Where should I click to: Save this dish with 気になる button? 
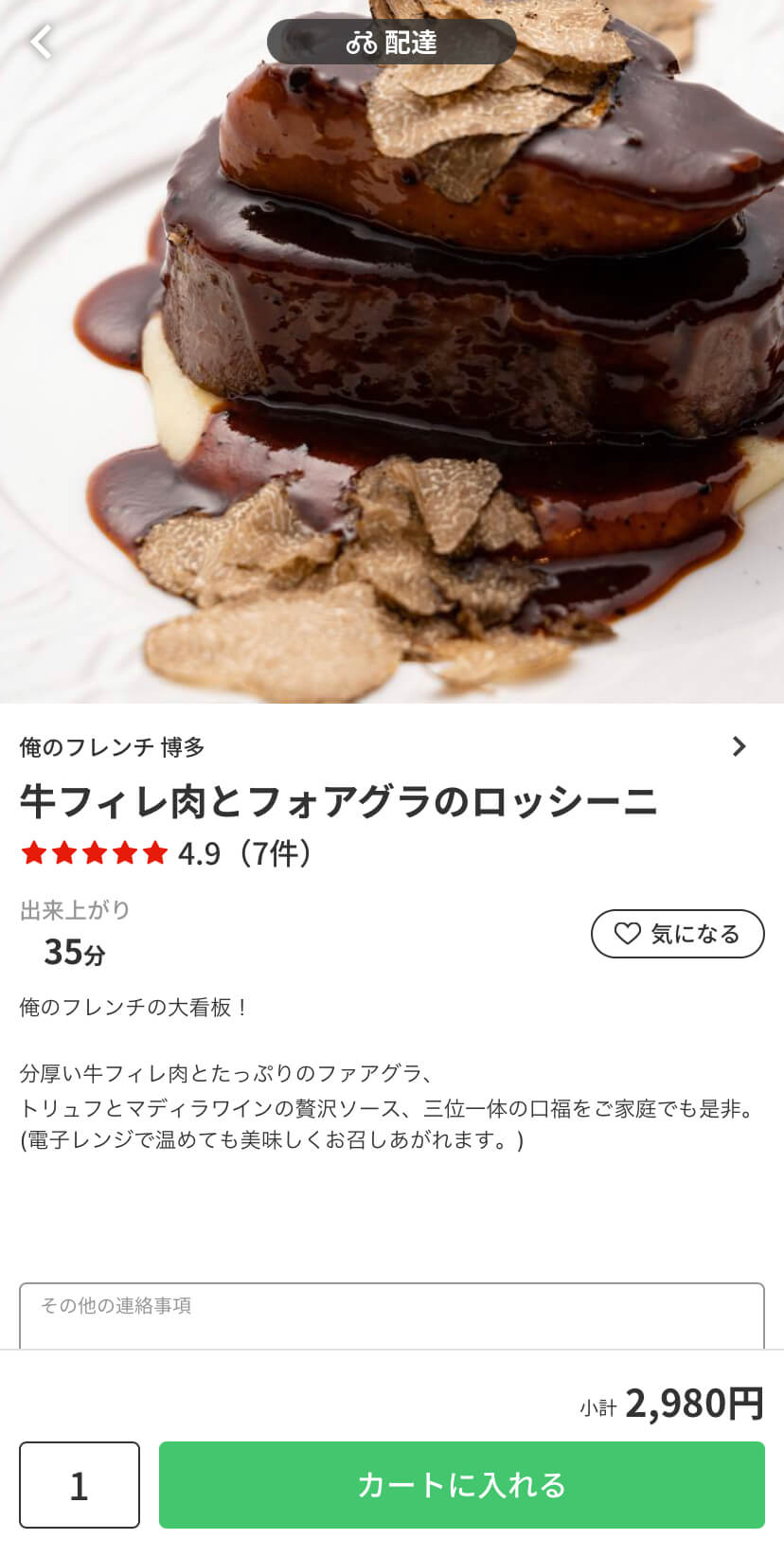click(x=678, y=934)
